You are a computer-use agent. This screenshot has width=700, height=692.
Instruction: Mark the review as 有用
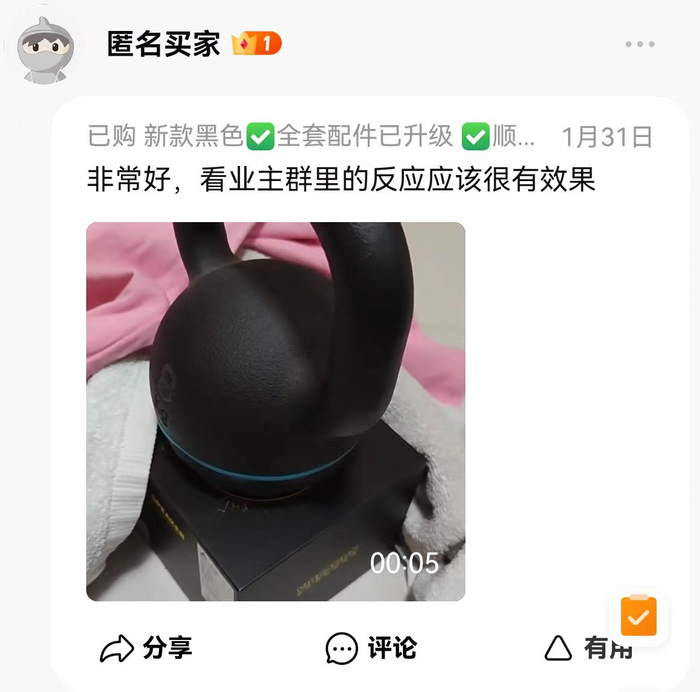(588, 648)
